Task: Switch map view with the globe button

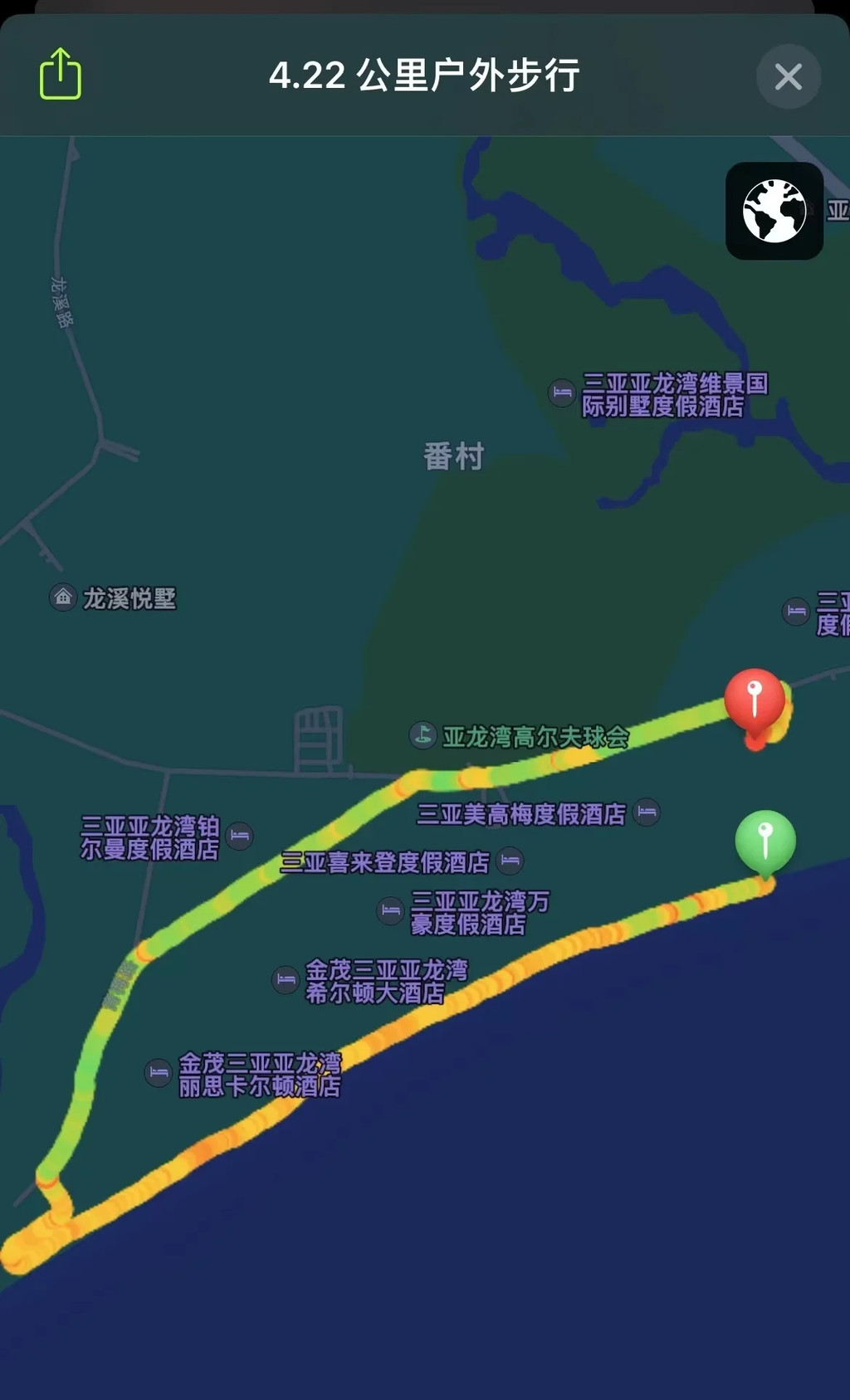Action: pyautogui.click(x=774, y=211)
